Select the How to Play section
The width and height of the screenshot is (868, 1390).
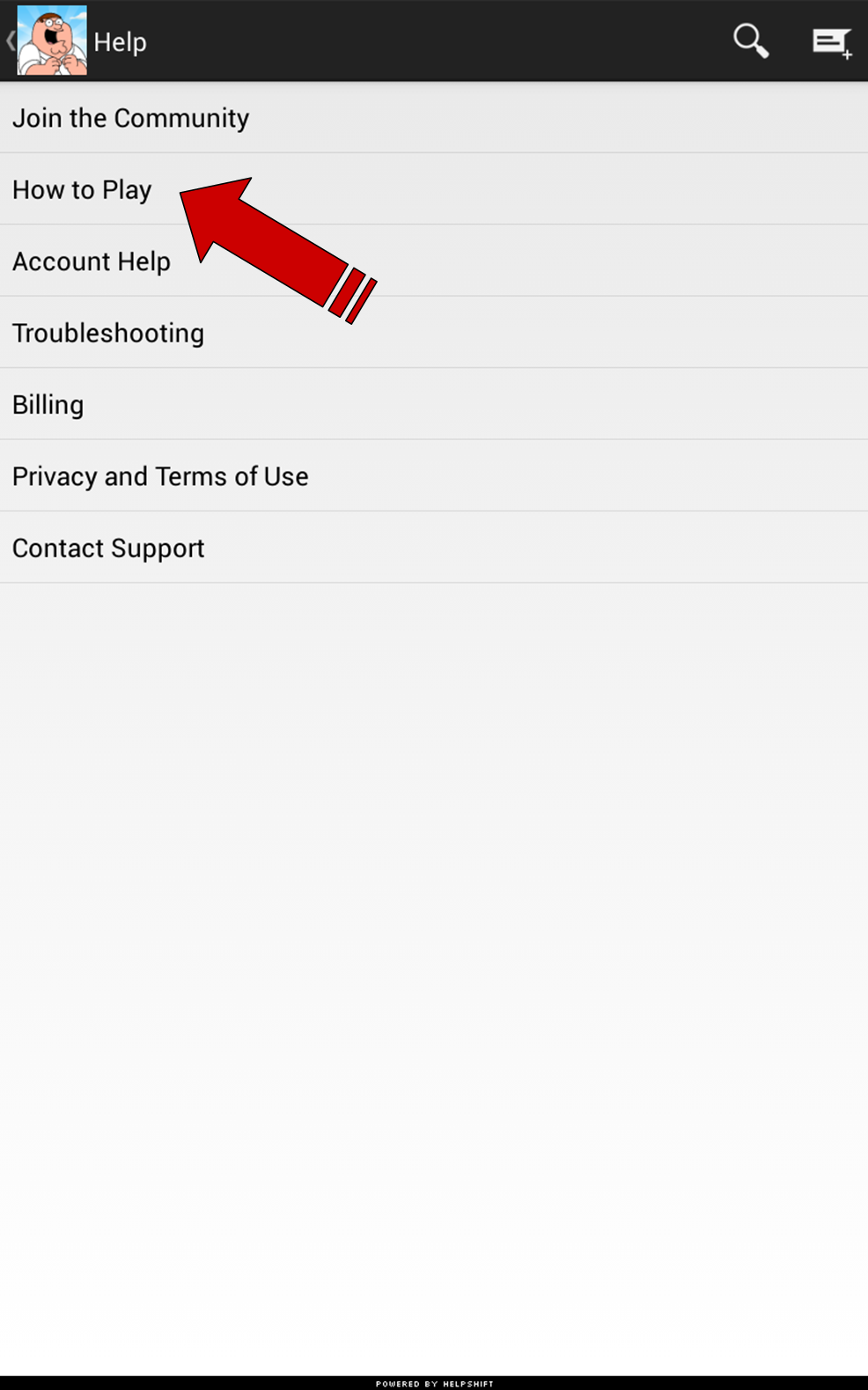pyautogui.click(x=82, y=189)
